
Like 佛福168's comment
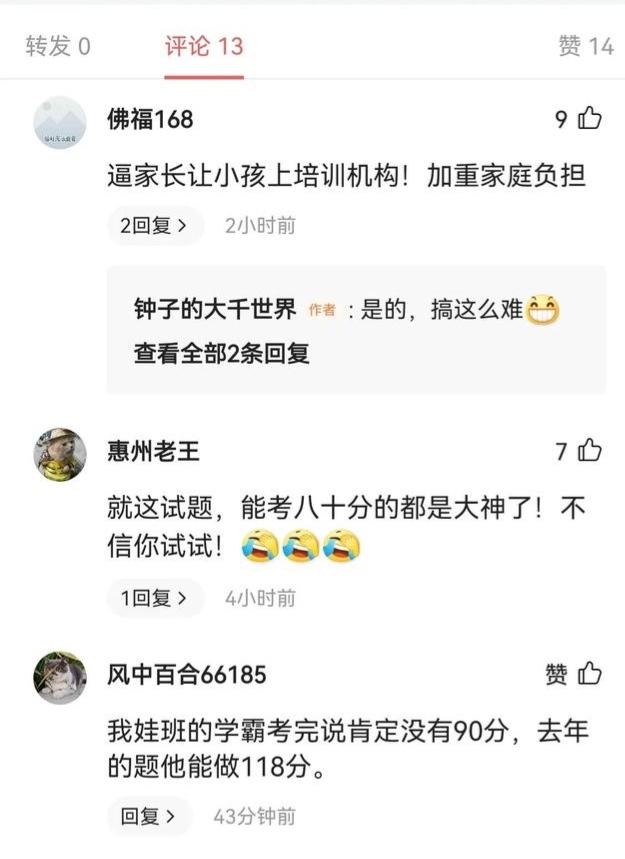tap(590, 119)
